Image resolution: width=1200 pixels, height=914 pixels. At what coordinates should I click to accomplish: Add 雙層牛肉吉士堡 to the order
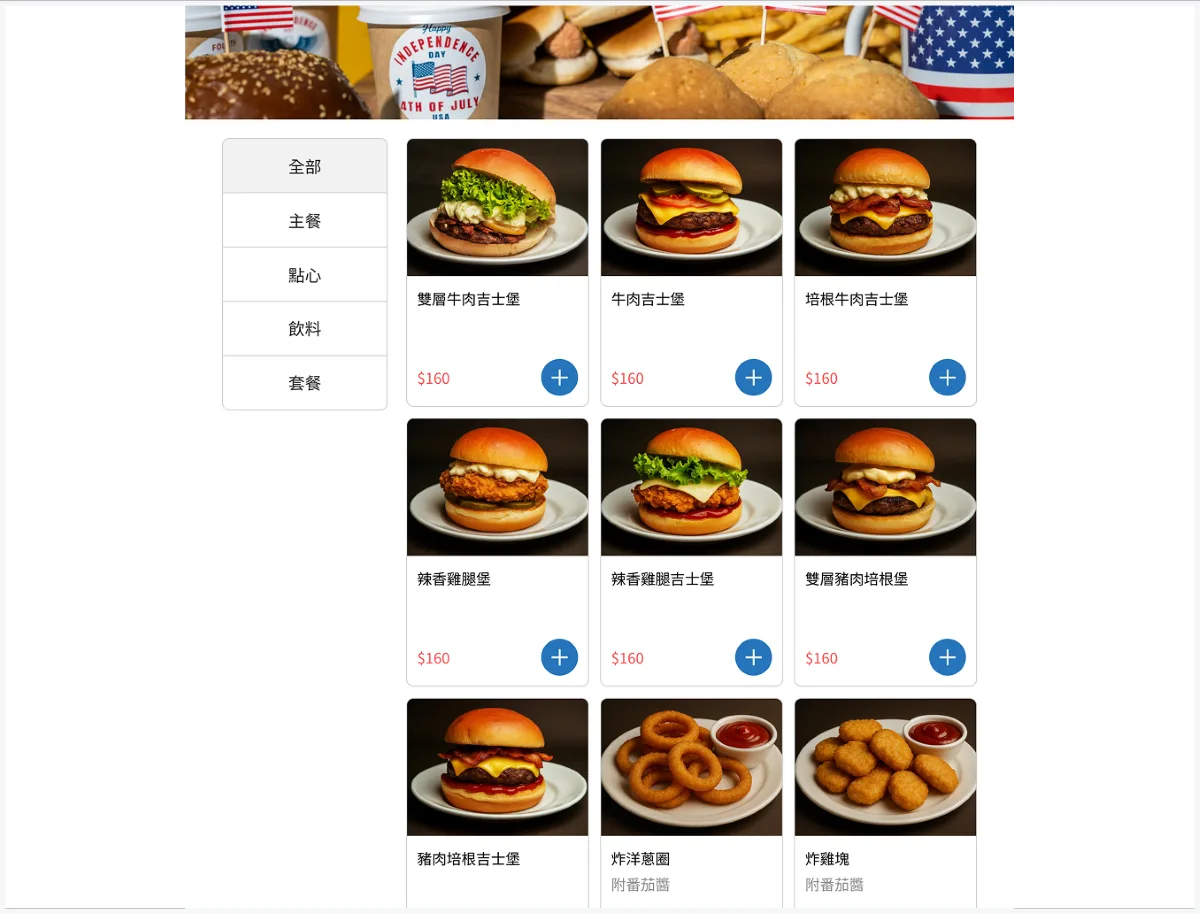pyautogui.click(x=559, y=377)
